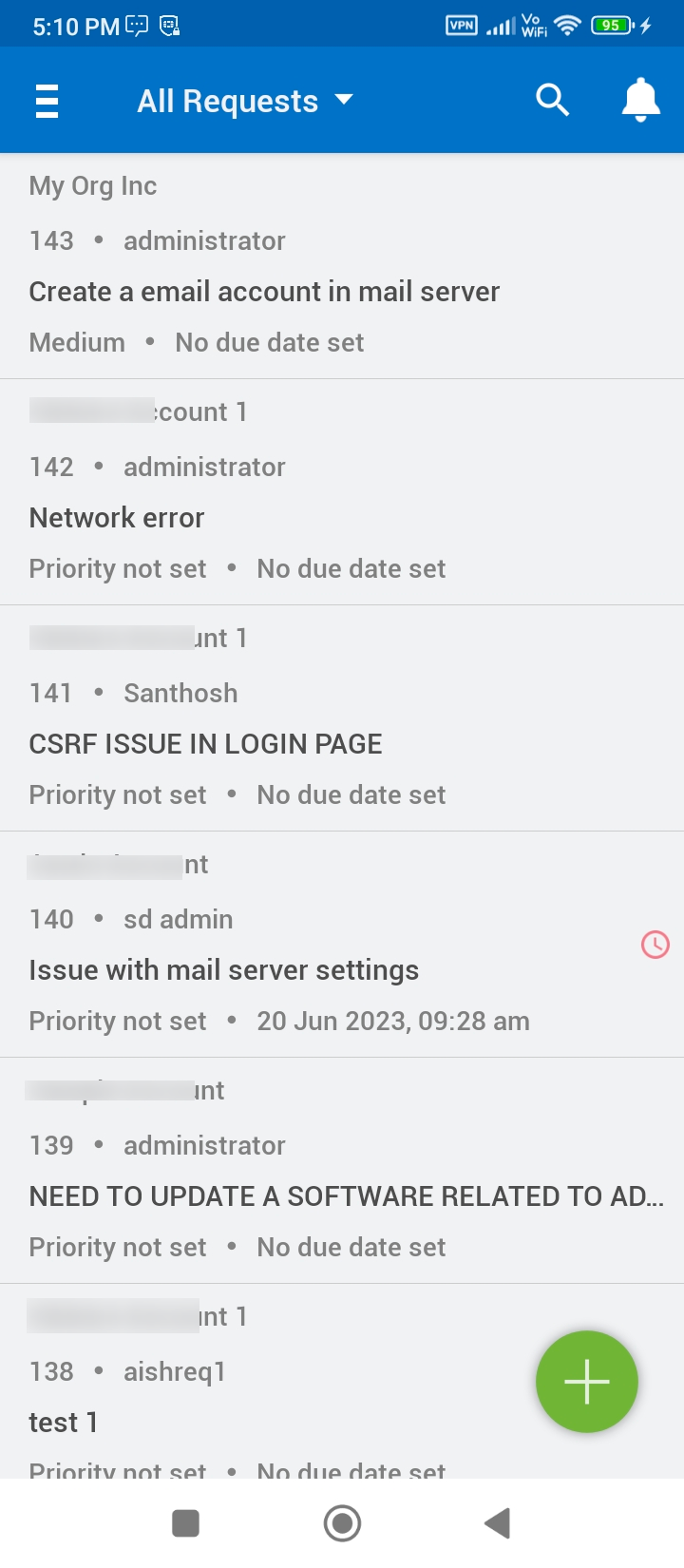Screen dimensions: 684x1568
Task: Open request 140 Issue with mail server settings
Action: (224, 970)
